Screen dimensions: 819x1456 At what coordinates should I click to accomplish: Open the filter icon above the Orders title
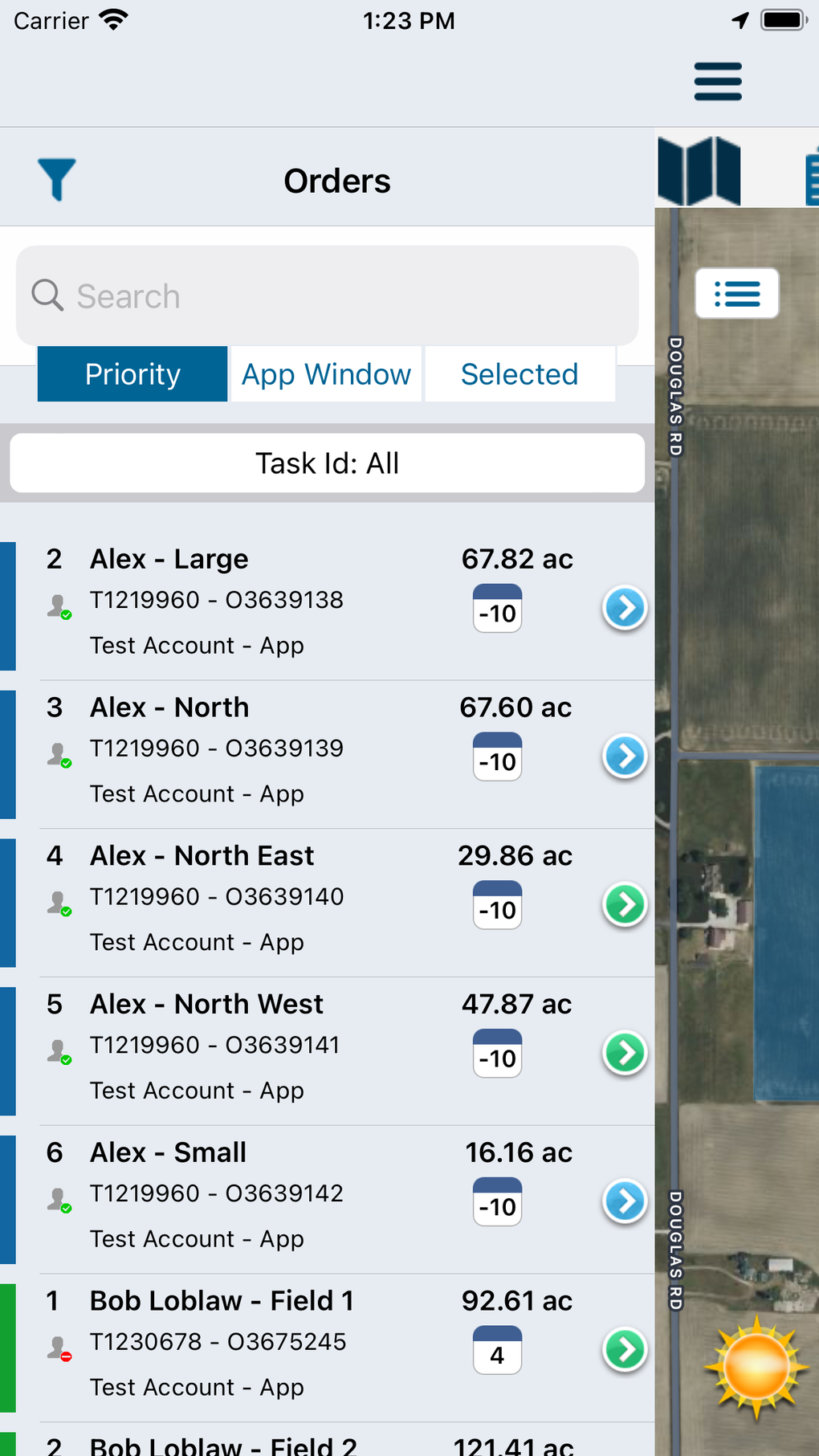pos(56,180)
